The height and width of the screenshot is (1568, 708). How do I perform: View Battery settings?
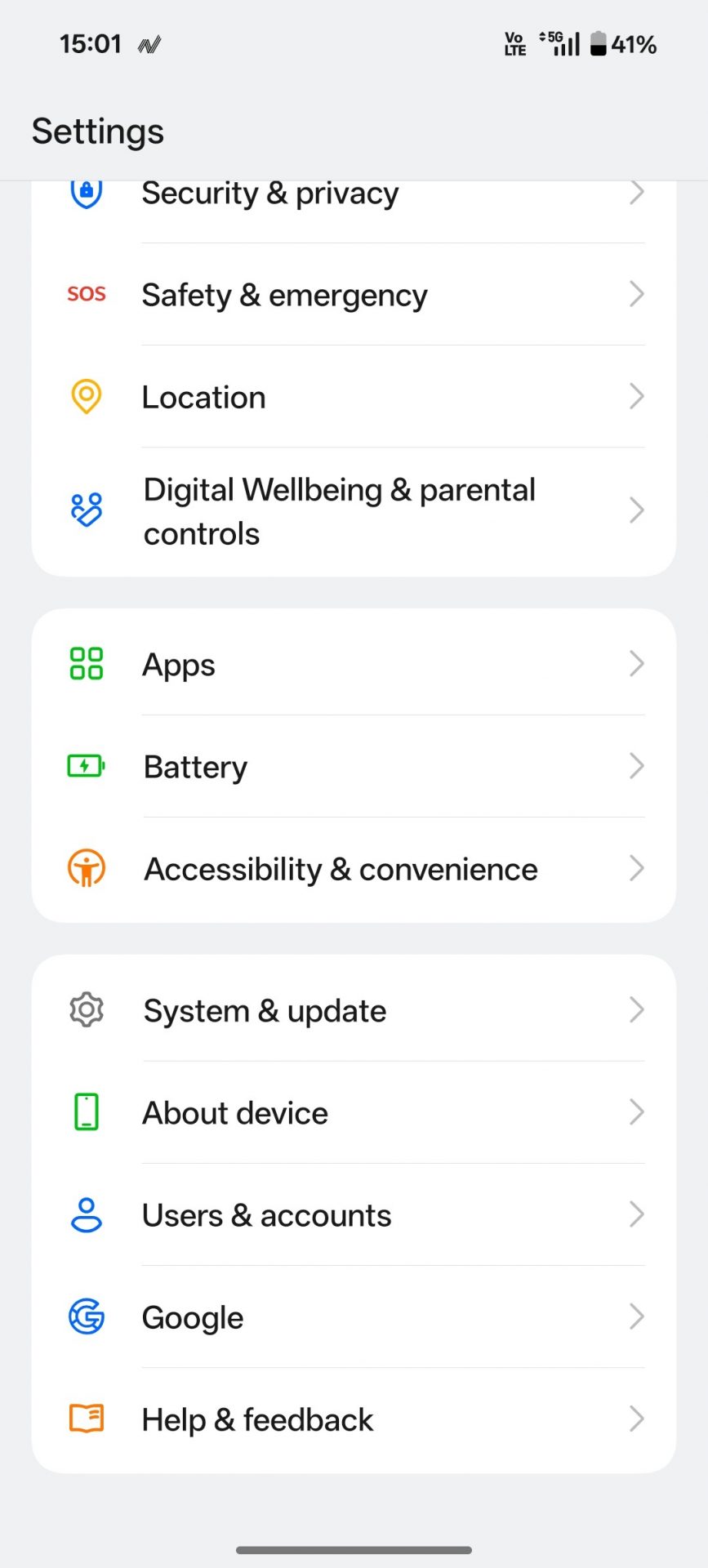[x=195, y=767]
